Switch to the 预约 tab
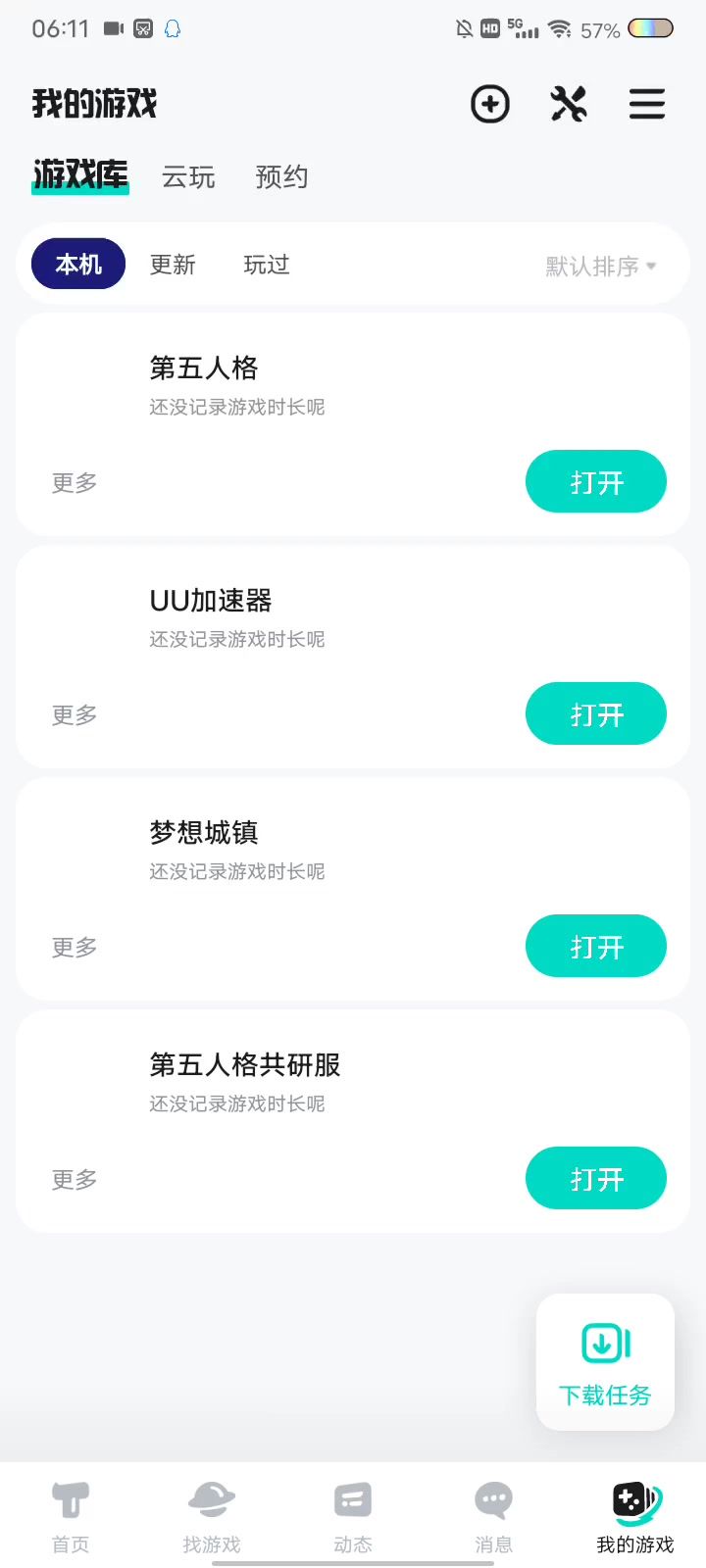 pyautogui.click(x=281, y=177)
